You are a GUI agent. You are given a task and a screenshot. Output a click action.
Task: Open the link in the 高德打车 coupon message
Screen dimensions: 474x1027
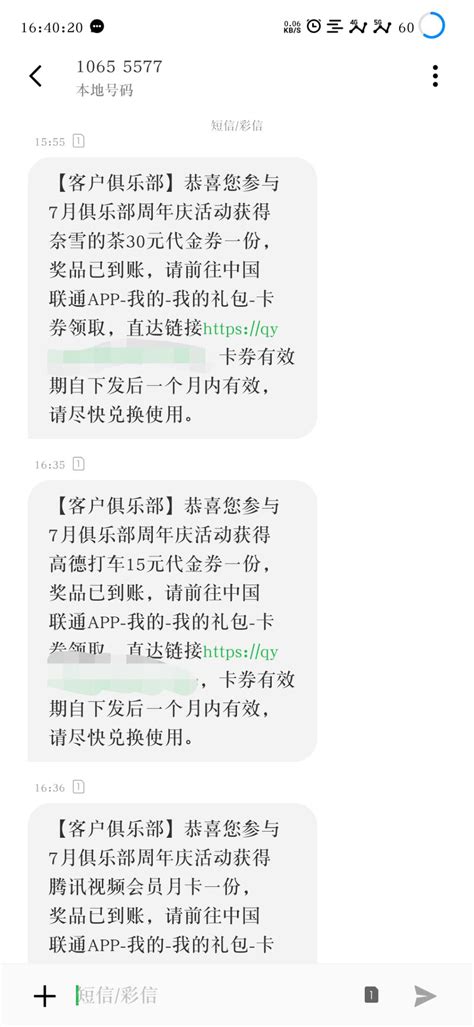point(241,652)
